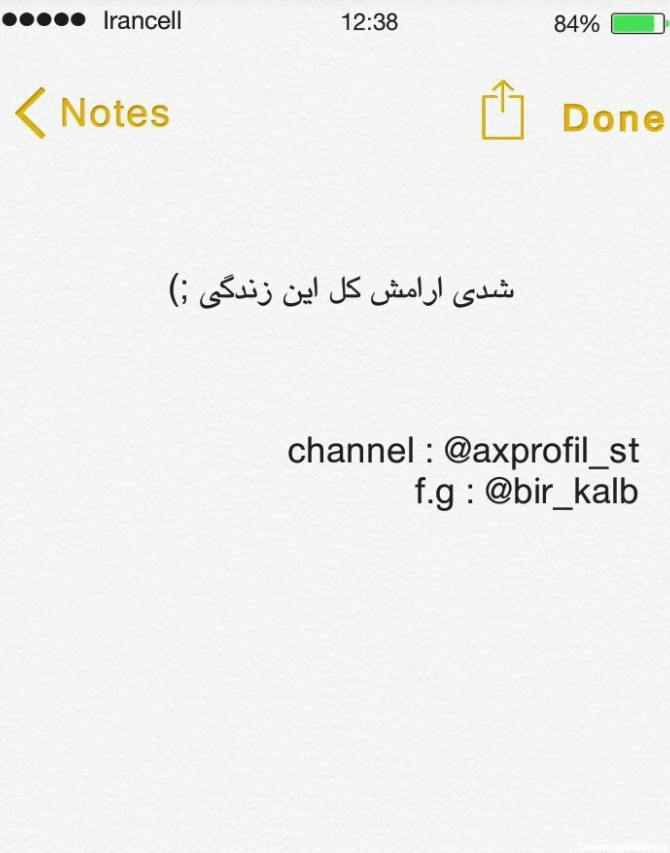670x853 pixels.
Task: Go back to the Notes list
Action: tap(92, 113)
